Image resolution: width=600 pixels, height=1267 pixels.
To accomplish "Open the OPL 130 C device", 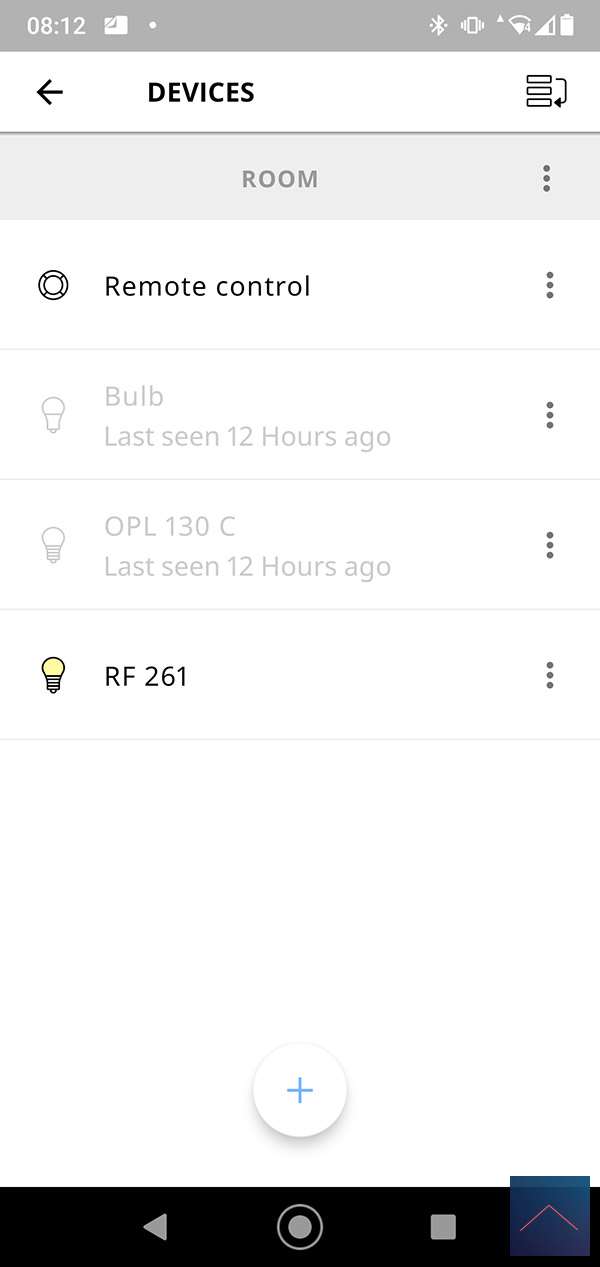I will click(247, 546).
